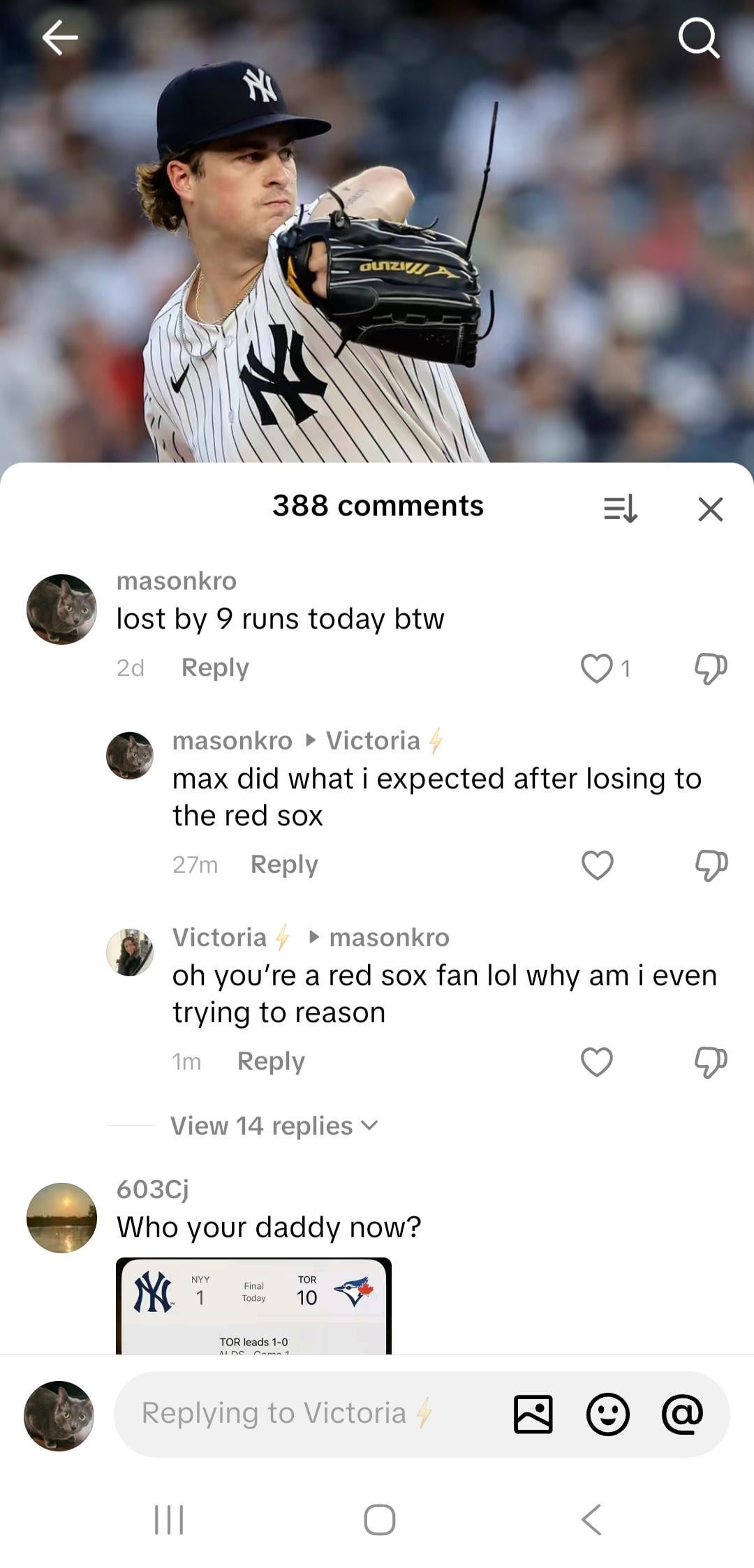Screen dimensions: 754x1568
Task: Open the emoji picker
Action: click(x=607, y=1414)
